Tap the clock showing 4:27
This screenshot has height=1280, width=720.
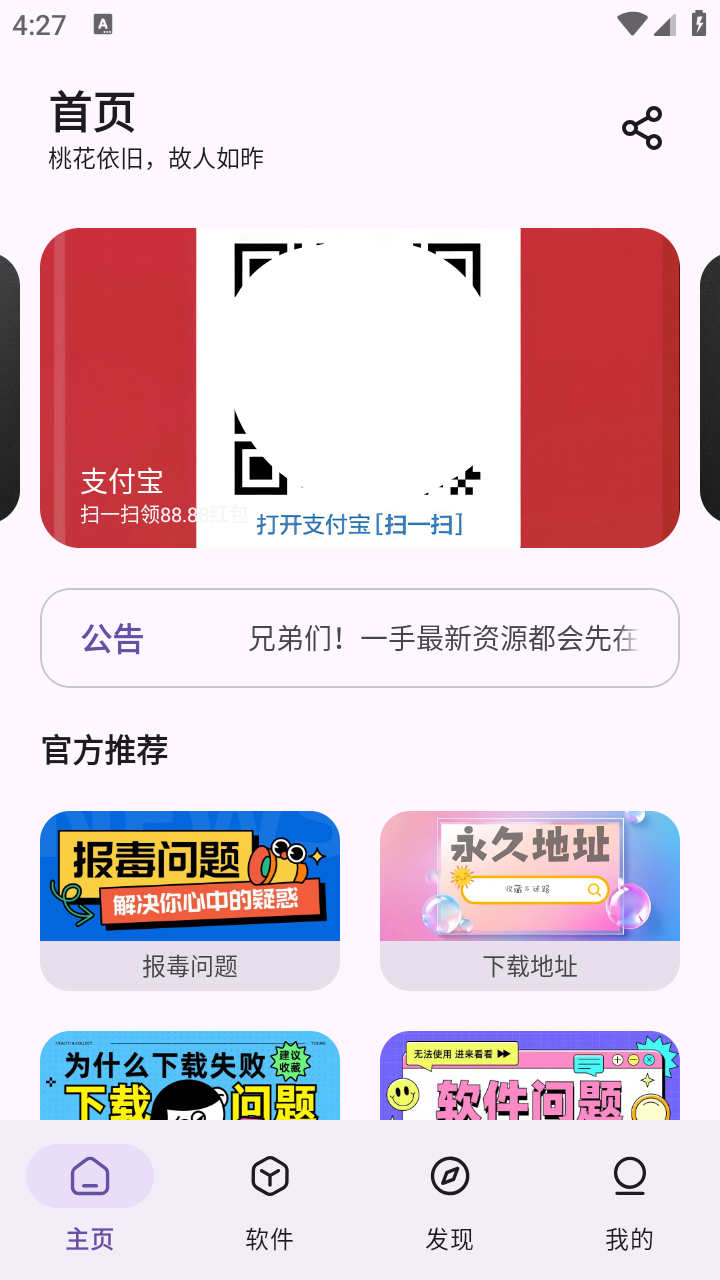click(x=37, y=24)
